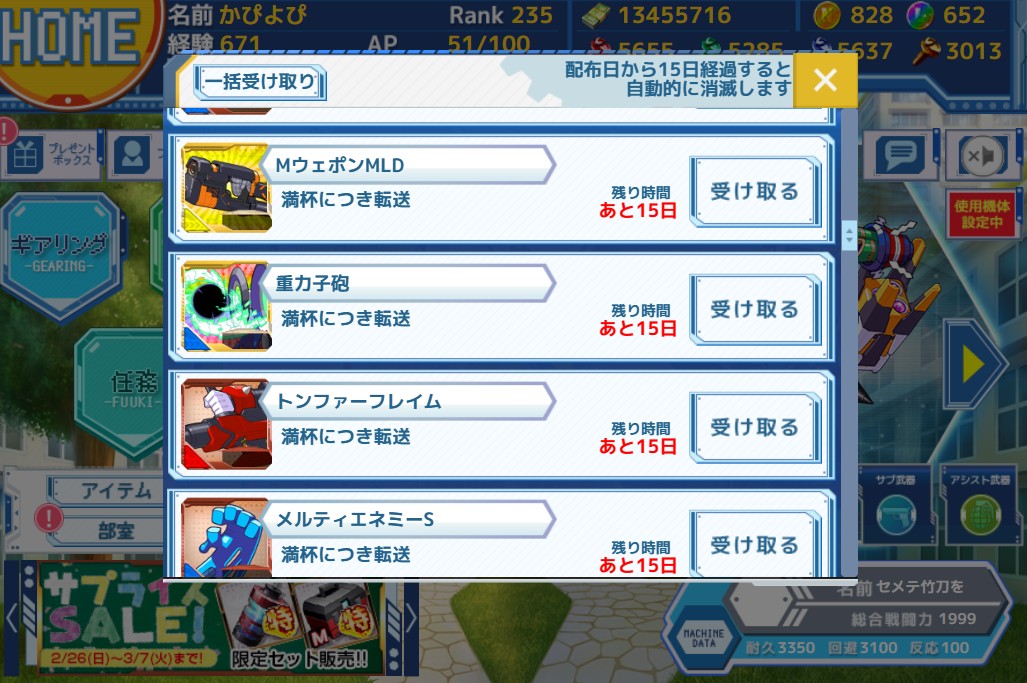Open the 部室 club room
The height and width of the screenshot is (683, 1027).
coord(115,530)
